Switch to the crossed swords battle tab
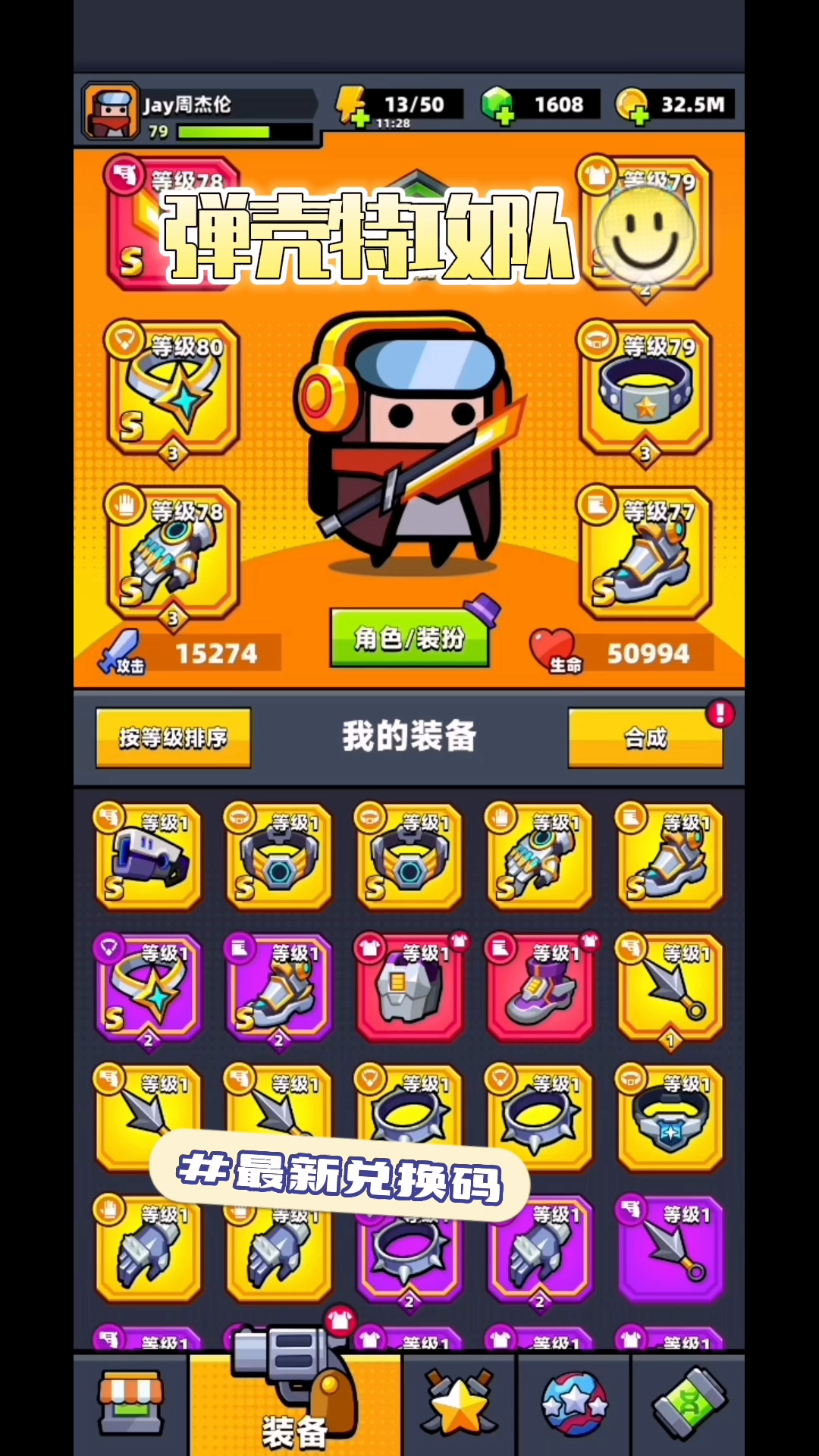This screenshot has height=1456, width=819. pos(459,1404)
